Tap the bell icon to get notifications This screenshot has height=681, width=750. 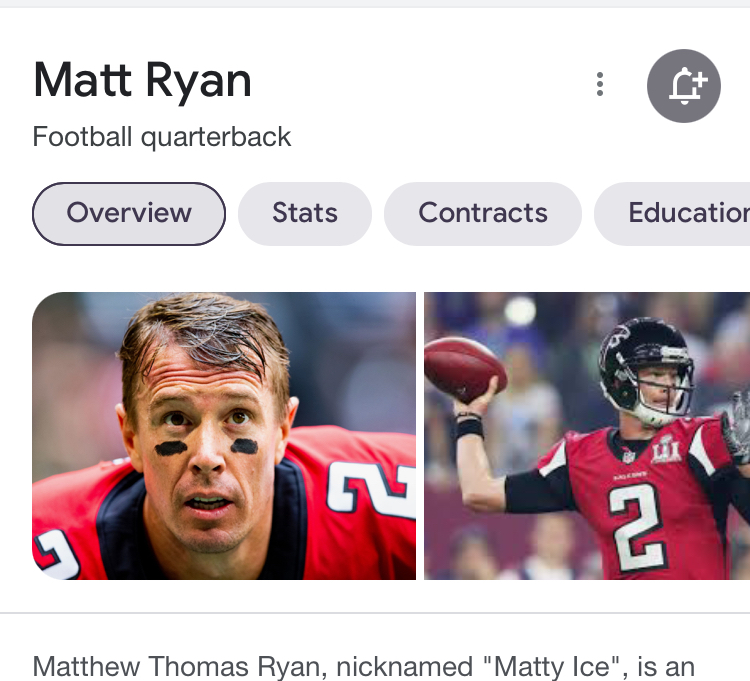coord(684,86)
